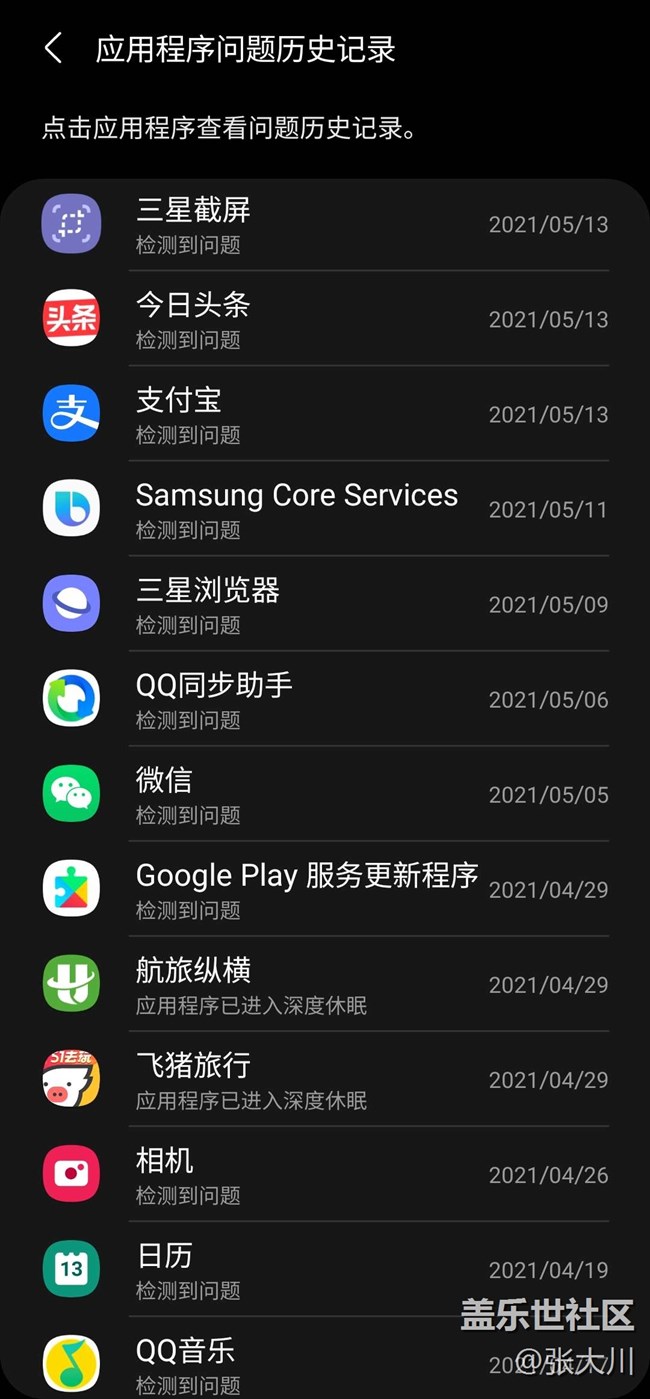Viewport: 650px width, 1399px height.
Task: Open QQ同步助手 issue history
Action: [324, 699]
